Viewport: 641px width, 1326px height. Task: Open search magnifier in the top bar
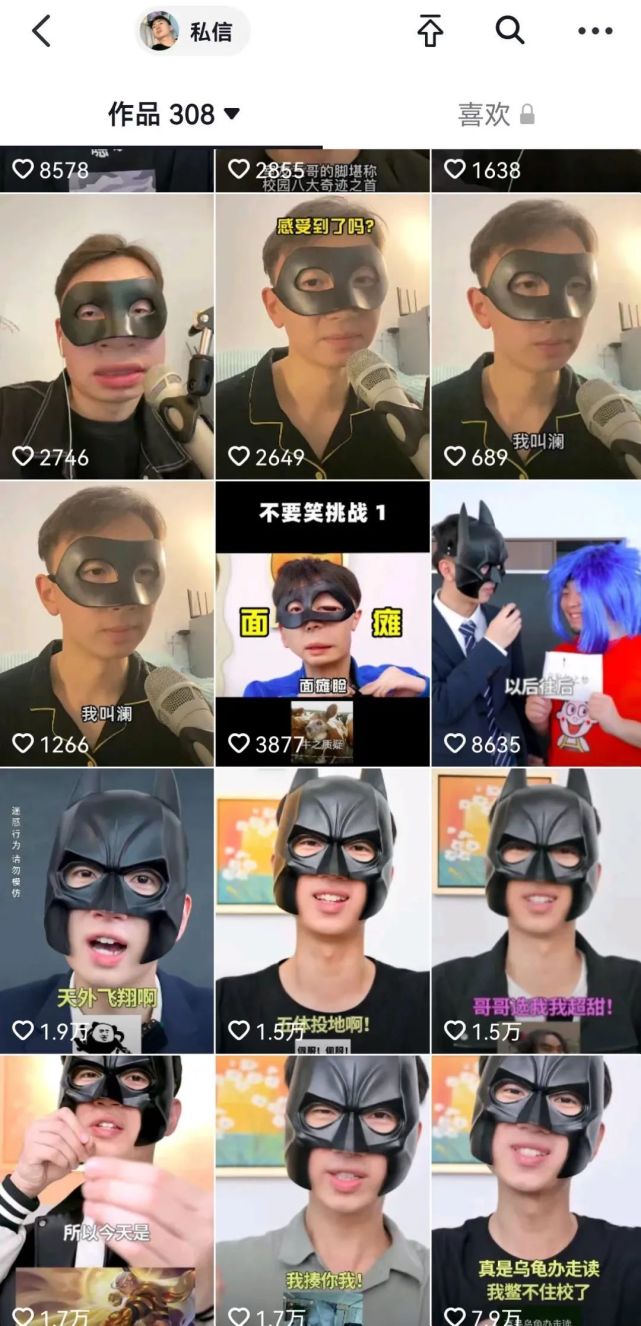pyautogui.click(x=510, y=32)
